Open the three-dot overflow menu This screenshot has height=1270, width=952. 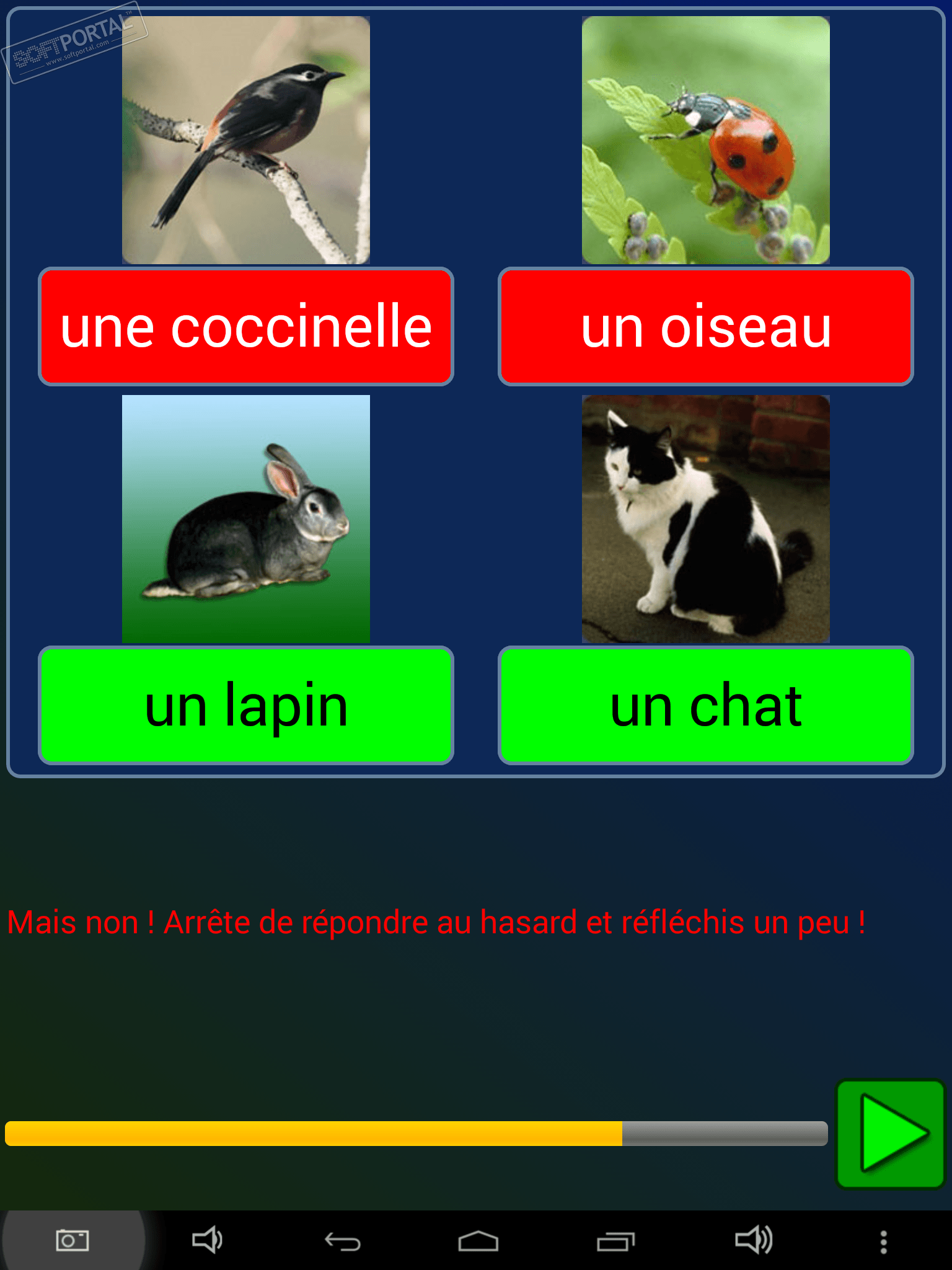coord(884,1241)
